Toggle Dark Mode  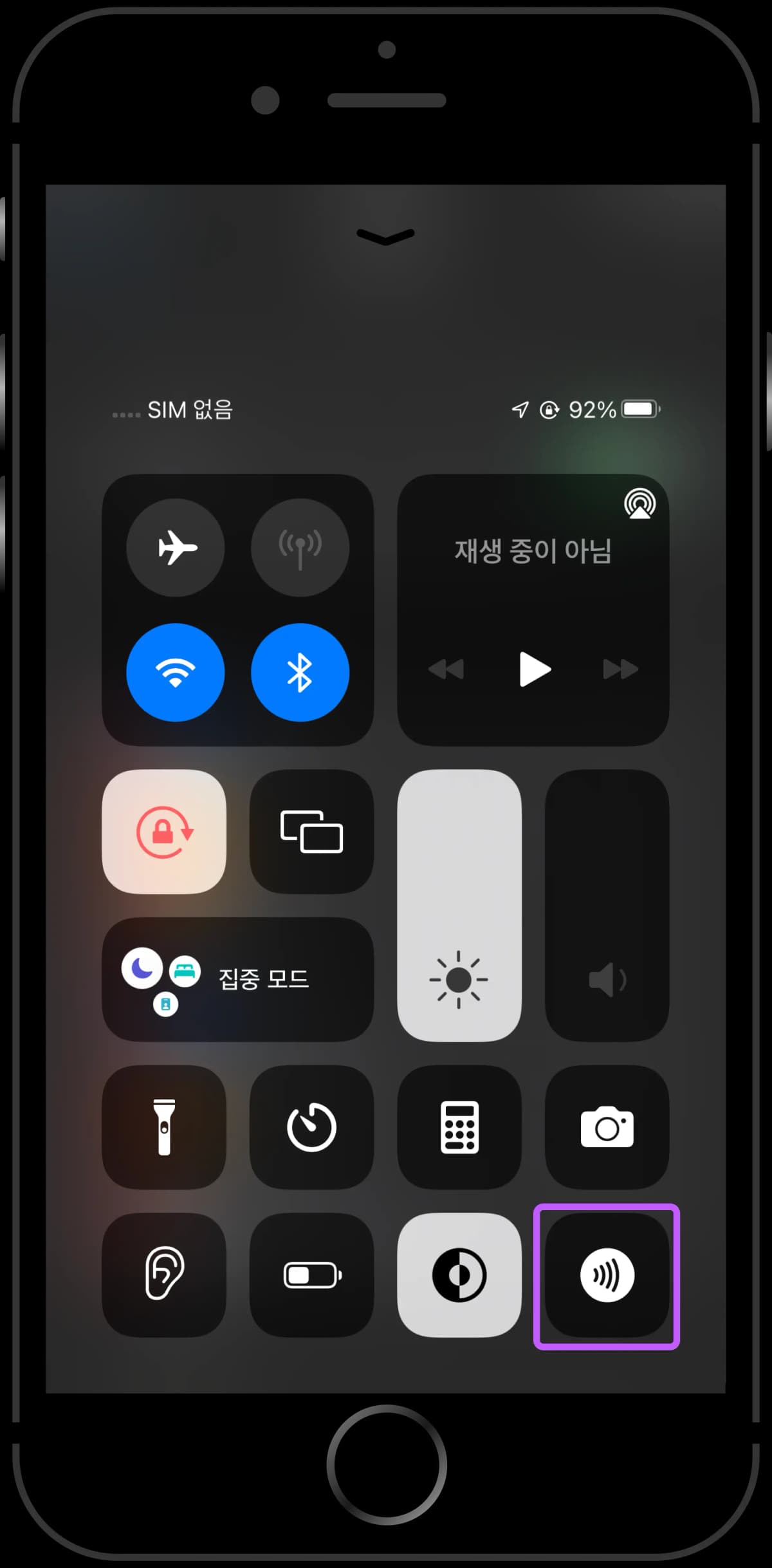459,1276
